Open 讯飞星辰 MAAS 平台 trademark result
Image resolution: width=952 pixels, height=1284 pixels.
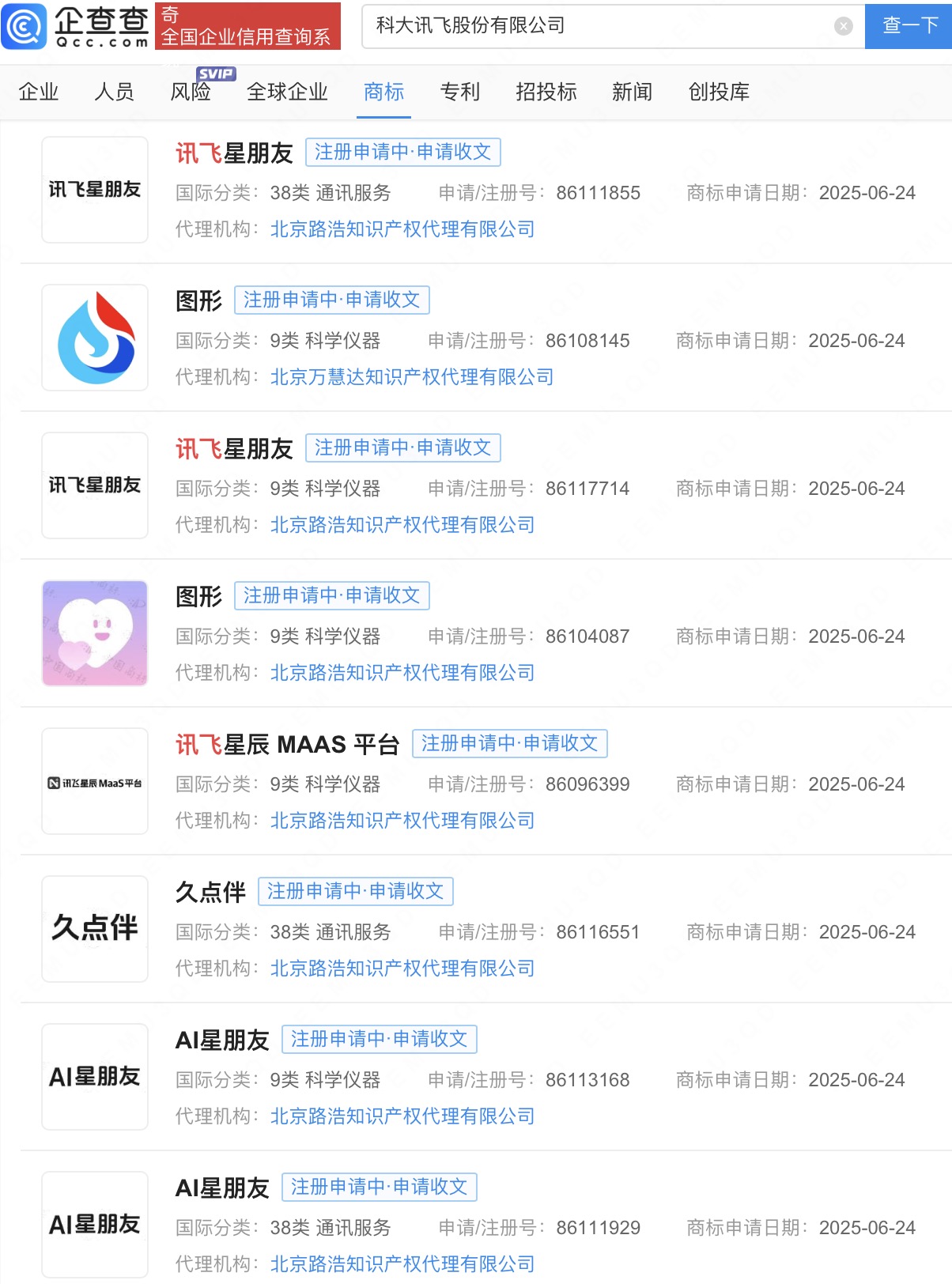[287, 744]
